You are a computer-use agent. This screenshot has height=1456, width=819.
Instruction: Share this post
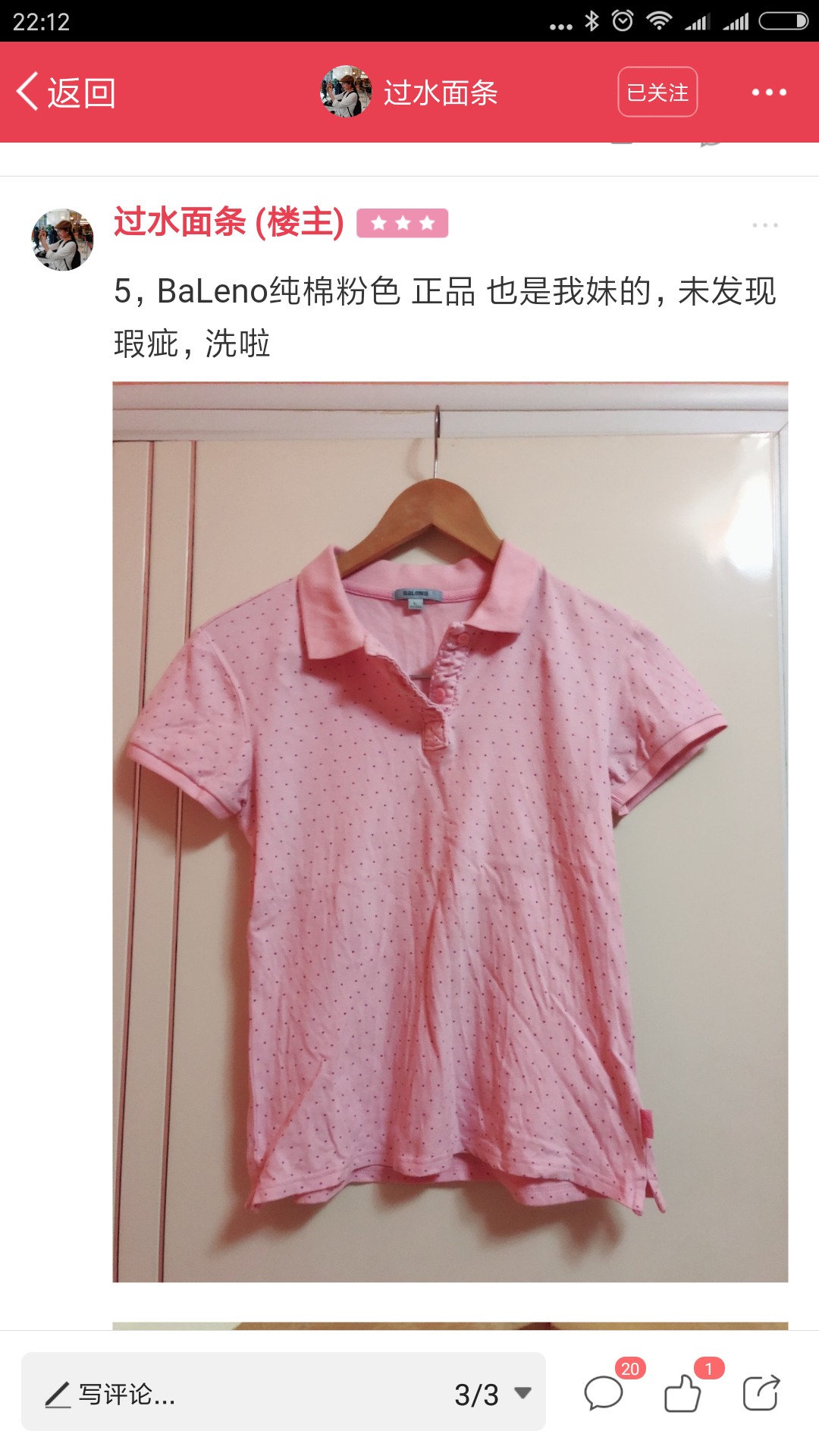761,1393
